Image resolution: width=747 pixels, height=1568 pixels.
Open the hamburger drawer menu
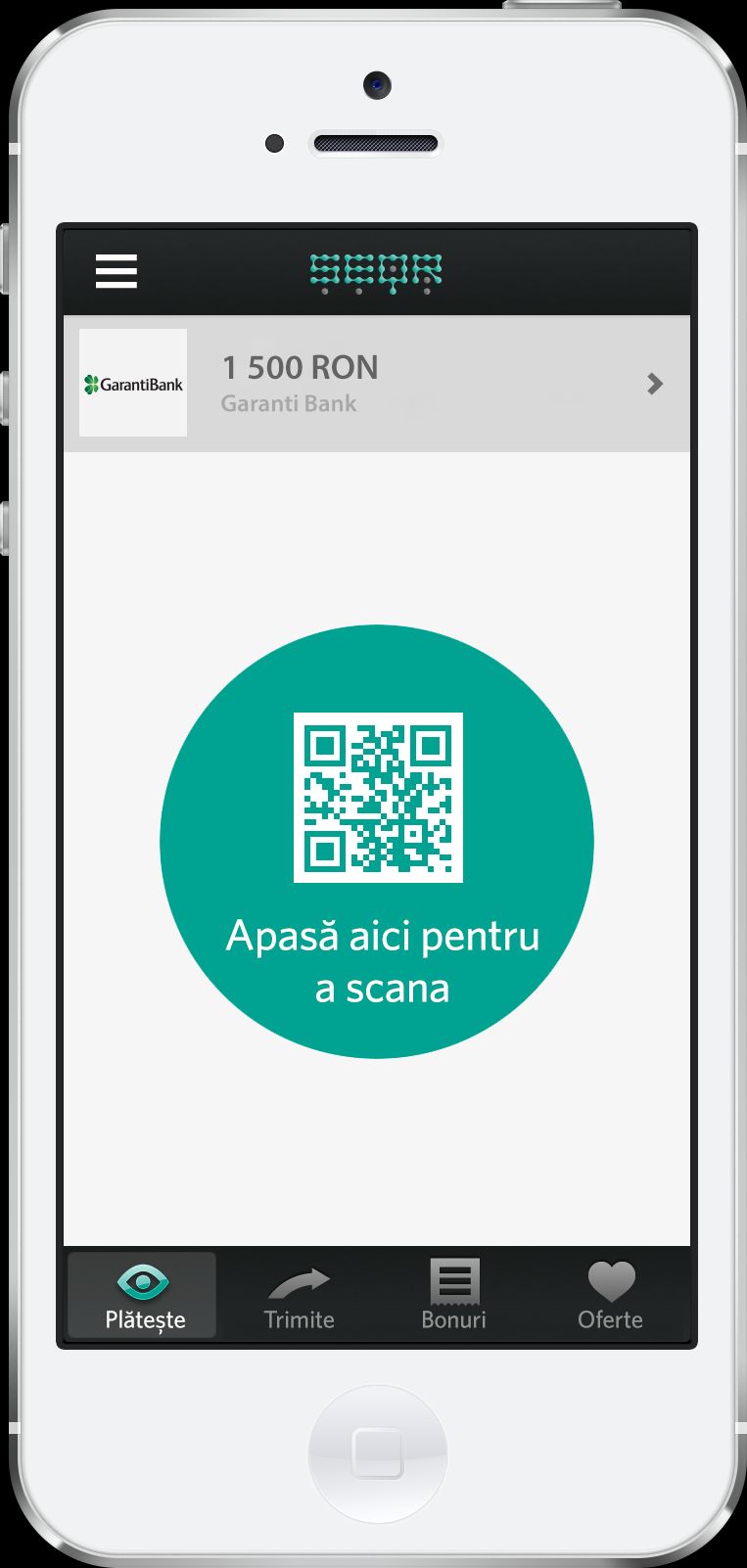(116, 271)
